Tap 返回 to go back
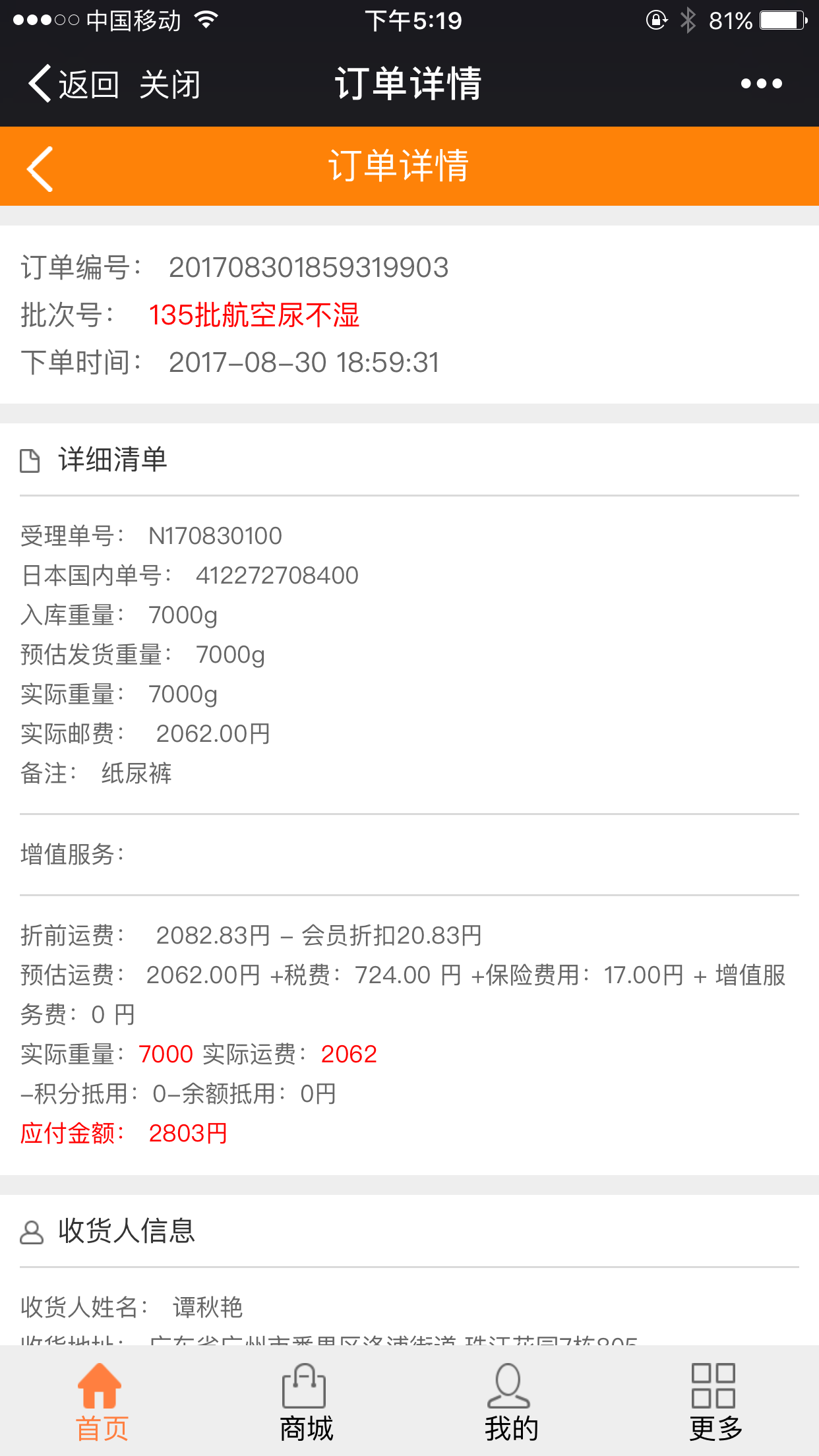Viewport: 819px width, 1456px height. point(73,84)
